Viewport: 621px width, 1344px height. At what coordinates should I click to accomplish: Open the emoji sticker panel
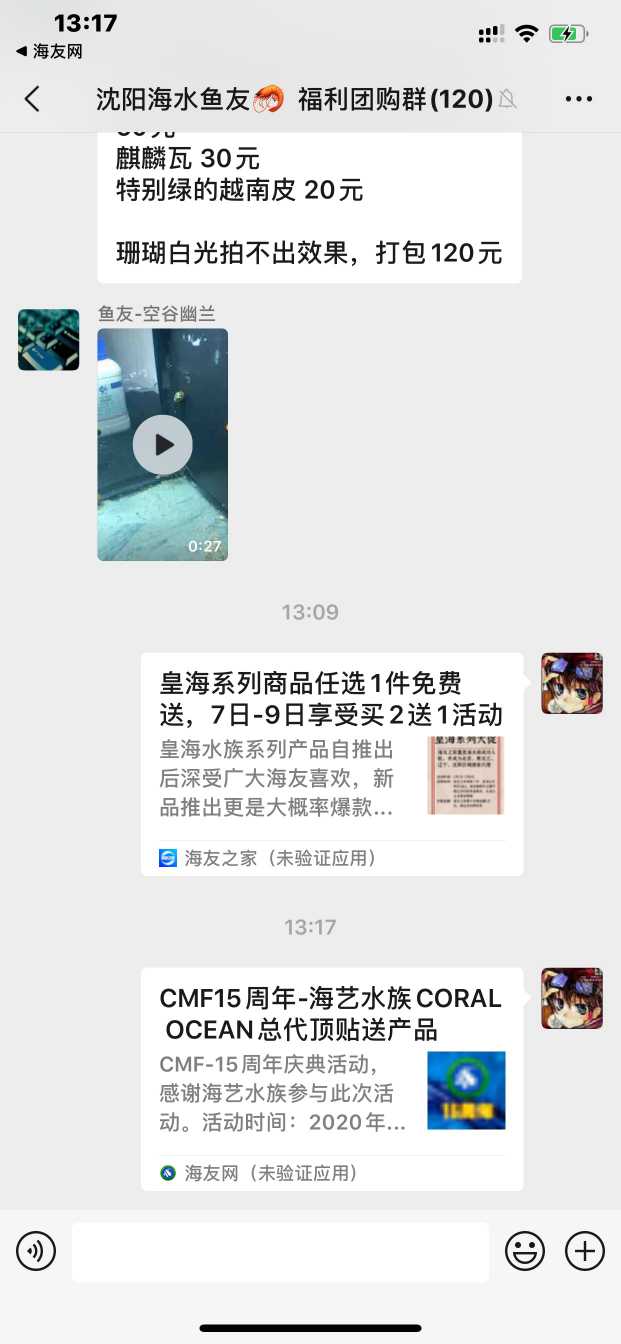[525, 1251]
